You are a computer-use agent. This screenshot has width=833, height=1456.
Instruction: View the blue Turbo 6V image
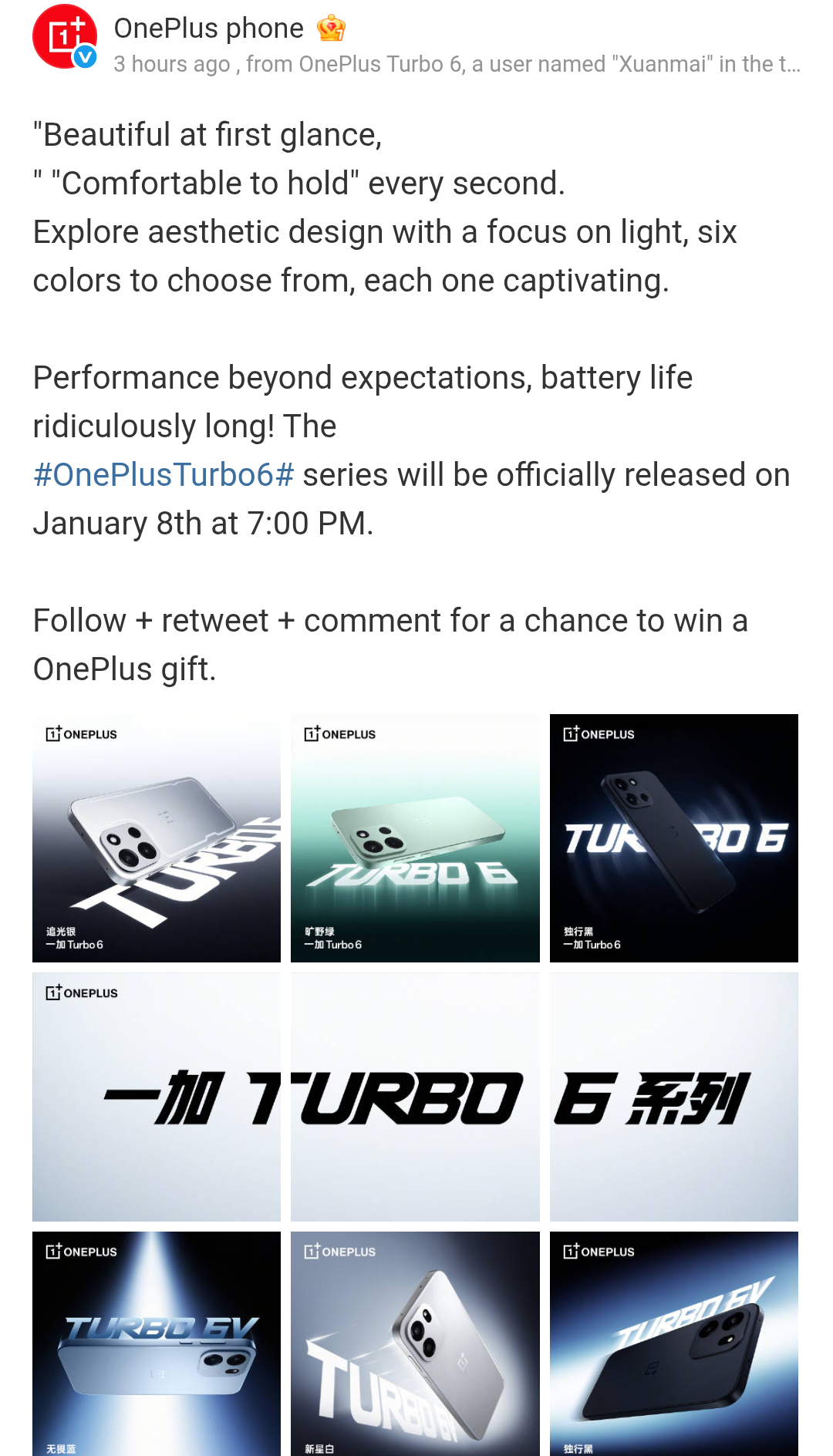click(157, 1343)
